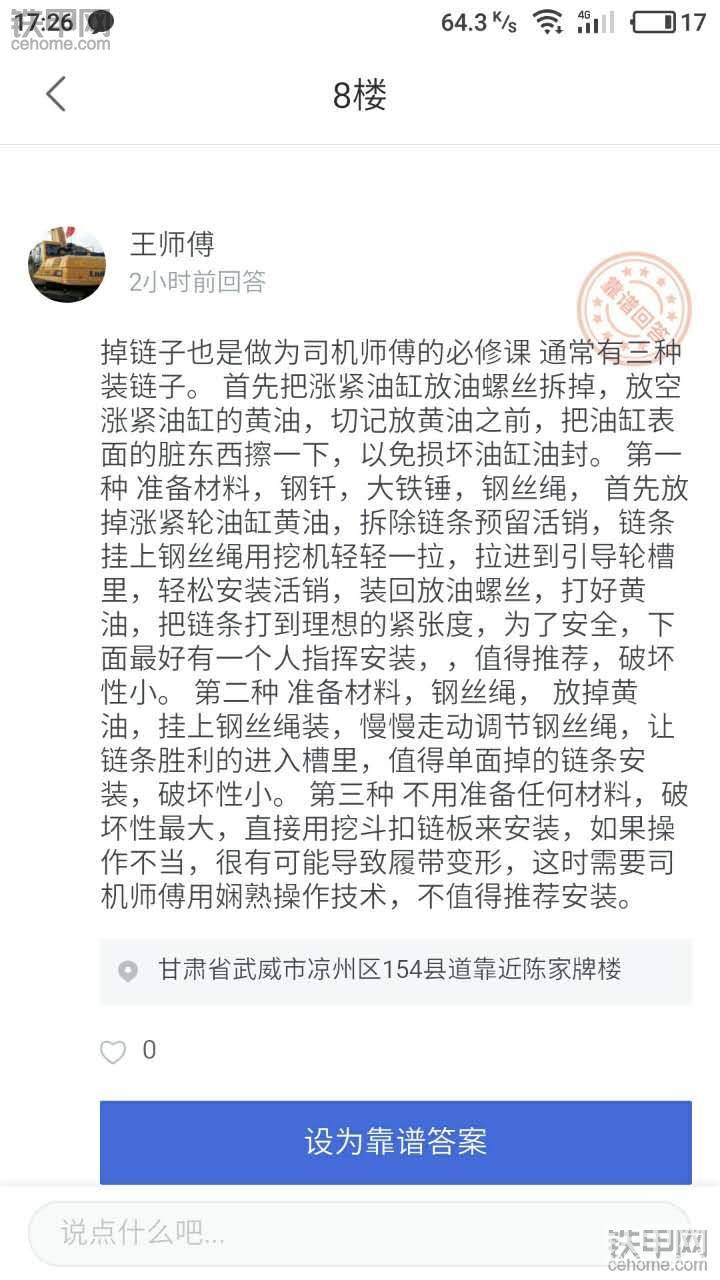This screenshot has height=1280, width=720.
Task: Like 王师傅's answer with the heart icon
Action: pos(113,1051)
